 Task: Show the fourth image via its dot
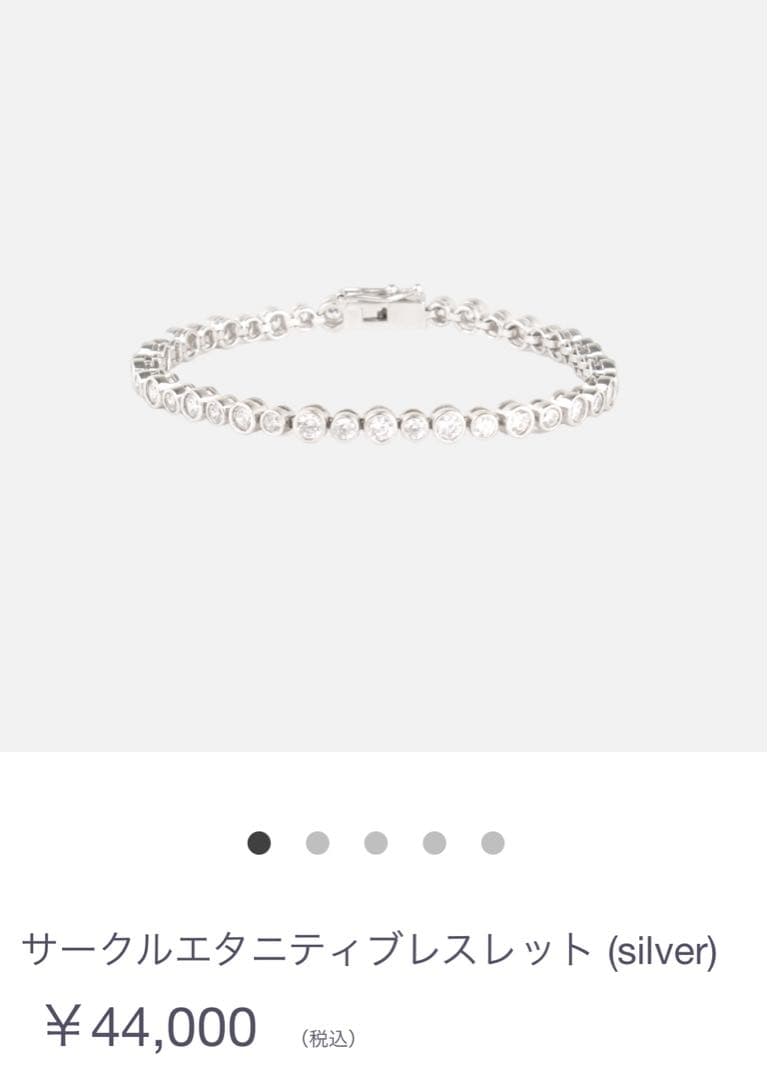click(434, 843)
